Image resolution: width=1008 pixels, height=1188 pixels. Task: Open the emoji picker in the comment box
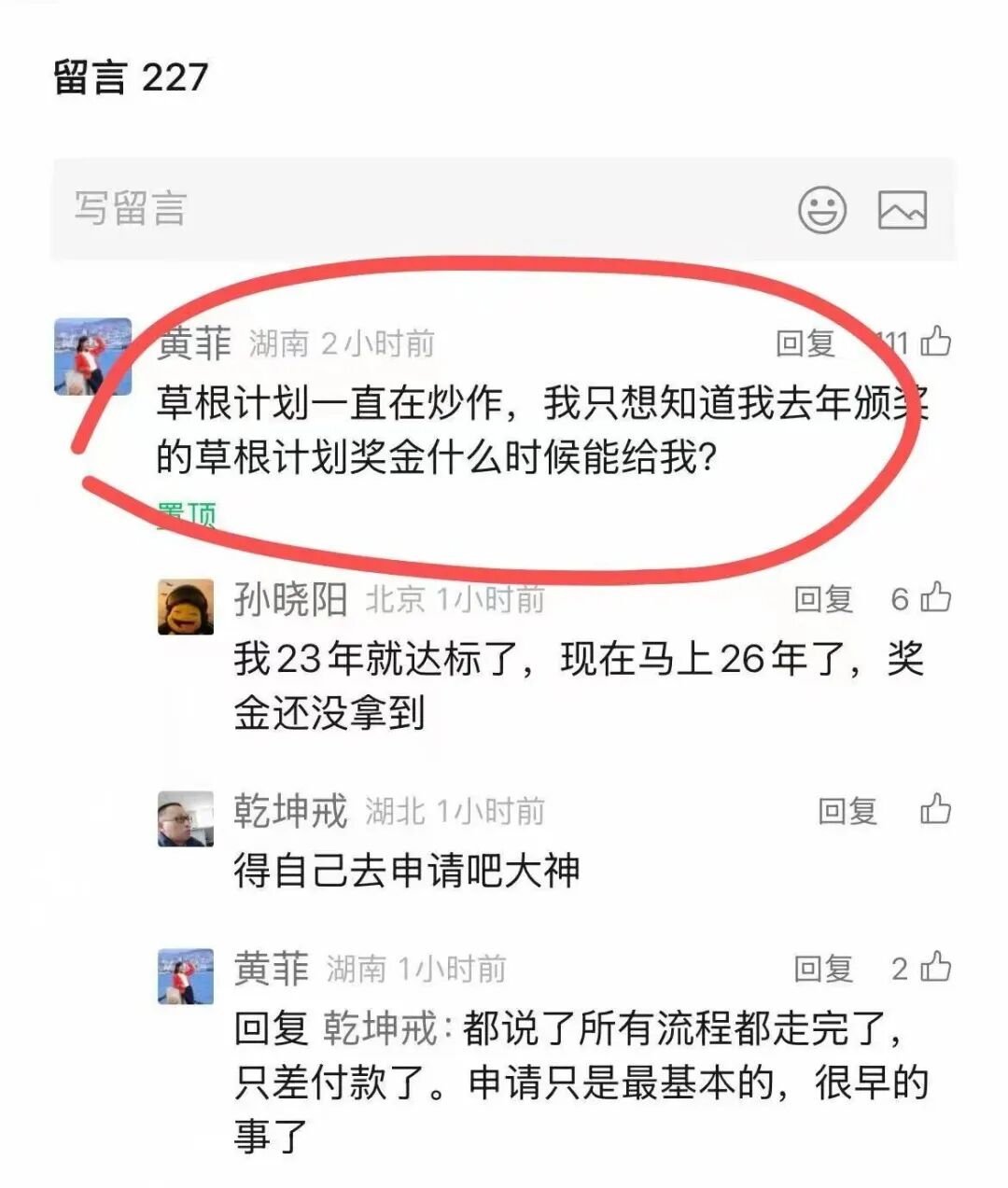pyautogui.click(x=822, y=209)
